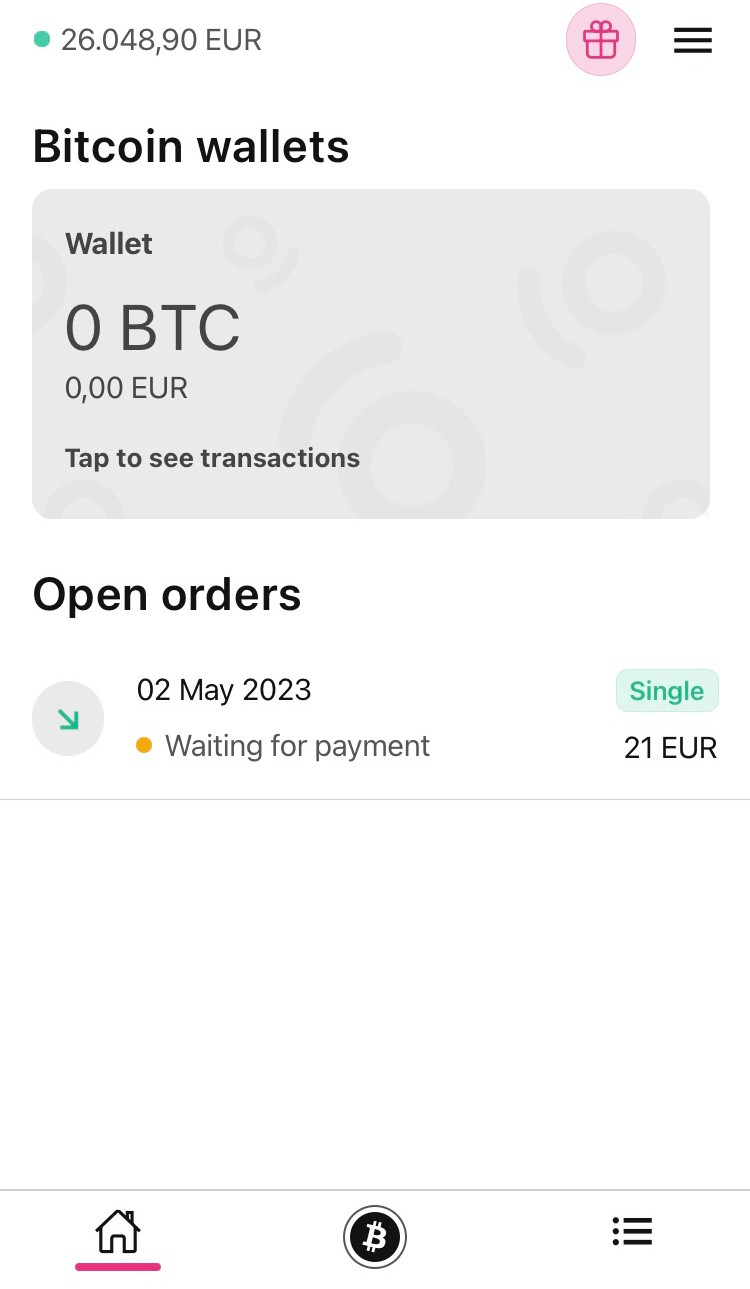
Task: Open the Bitcoin Wallet card transactions
Action: [371, 354]
